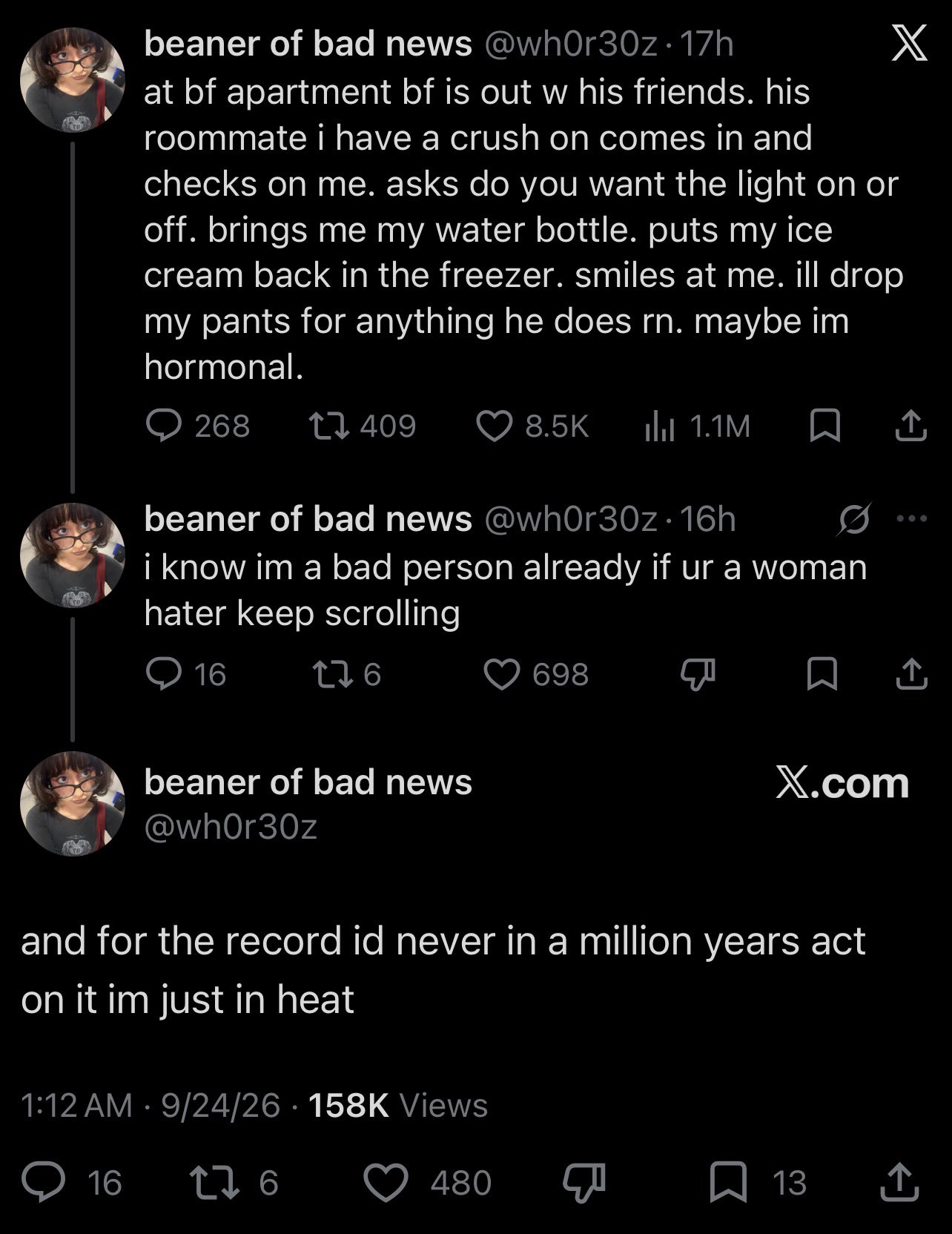The image size is (952, 1234).
Task: Bookmark the "woman hater keep scrolling" tweet
Action: coord(822,674)
